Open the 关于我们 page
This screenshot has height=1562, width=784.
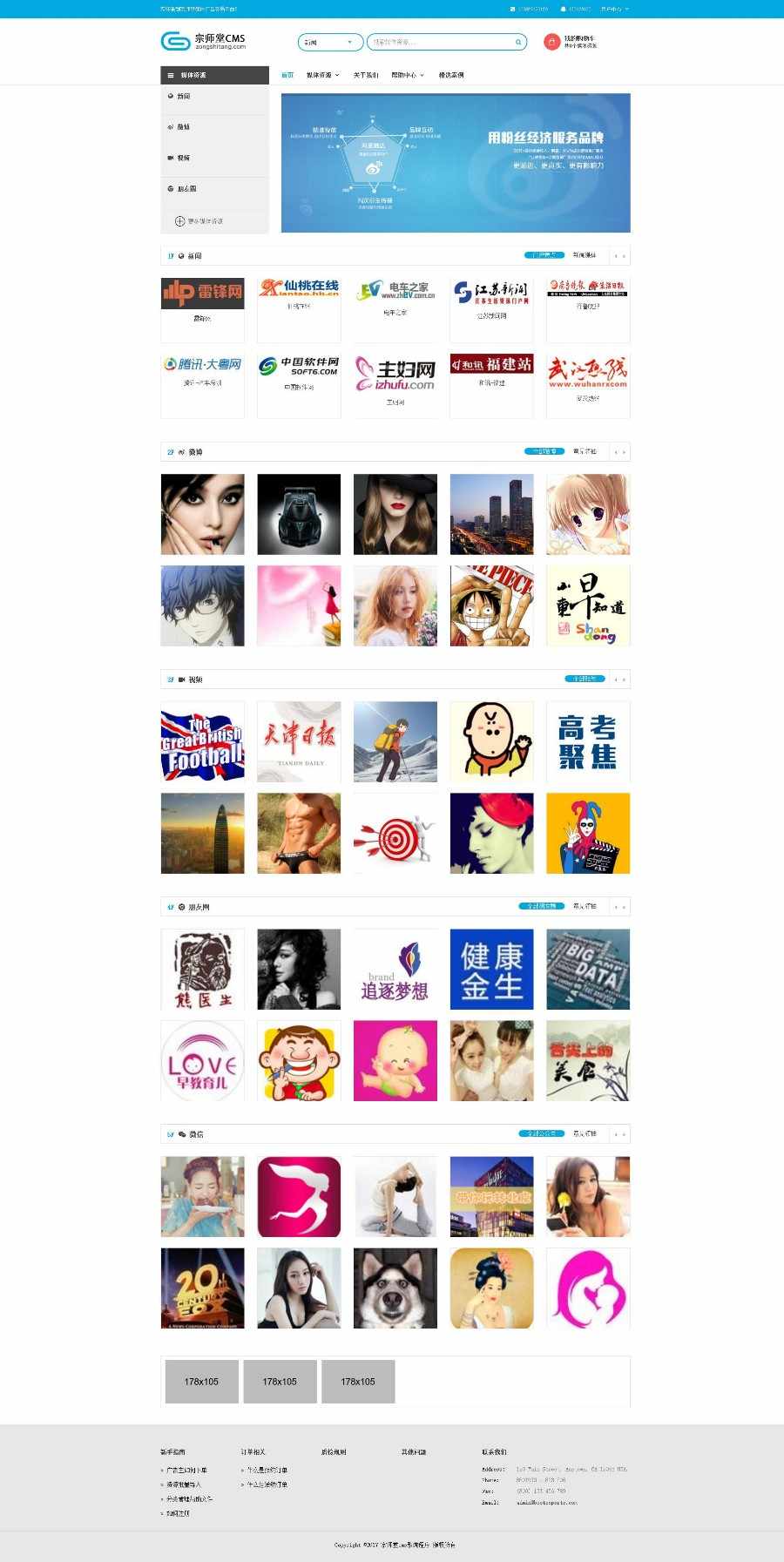point(366,75)
